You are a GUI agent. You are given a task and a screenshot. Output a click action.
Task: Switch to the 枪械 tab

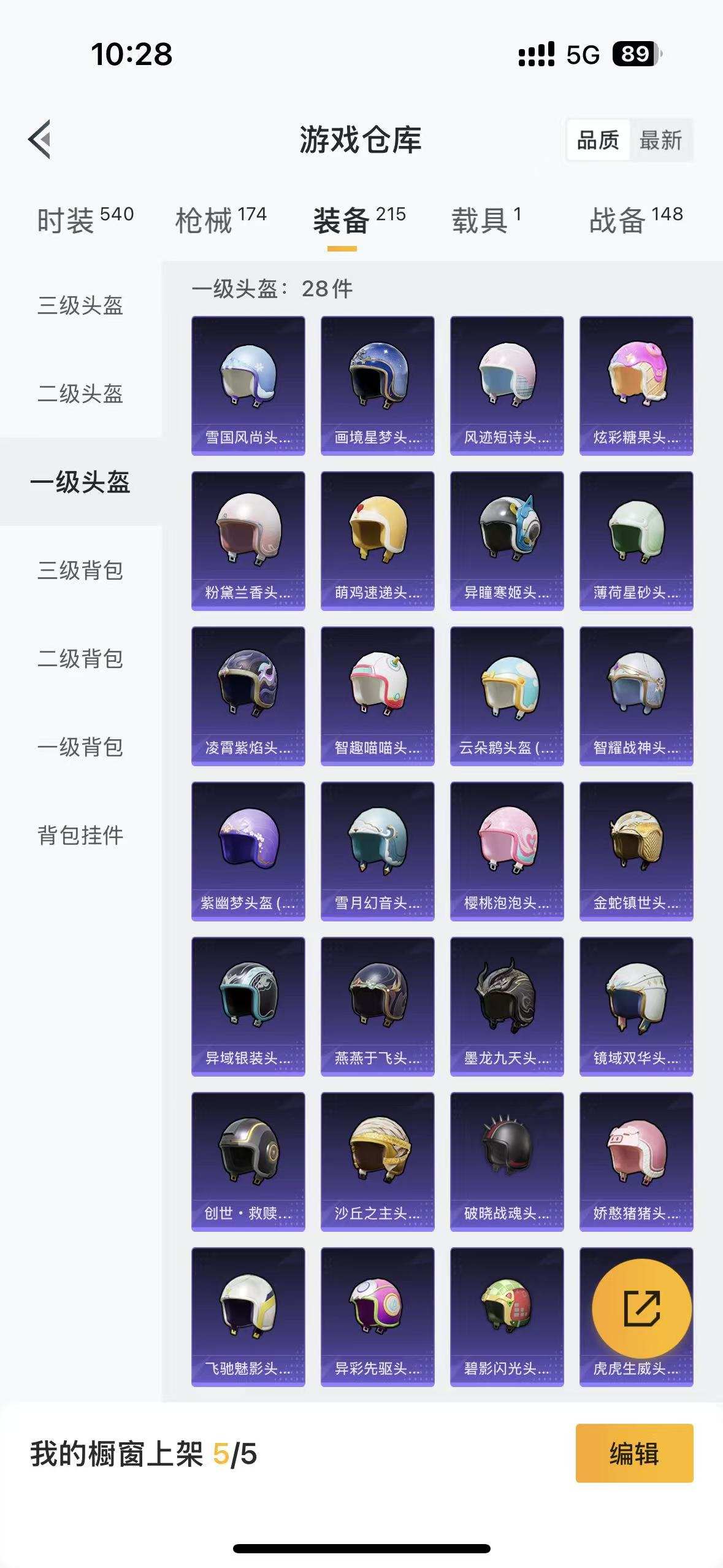[220, 220]
